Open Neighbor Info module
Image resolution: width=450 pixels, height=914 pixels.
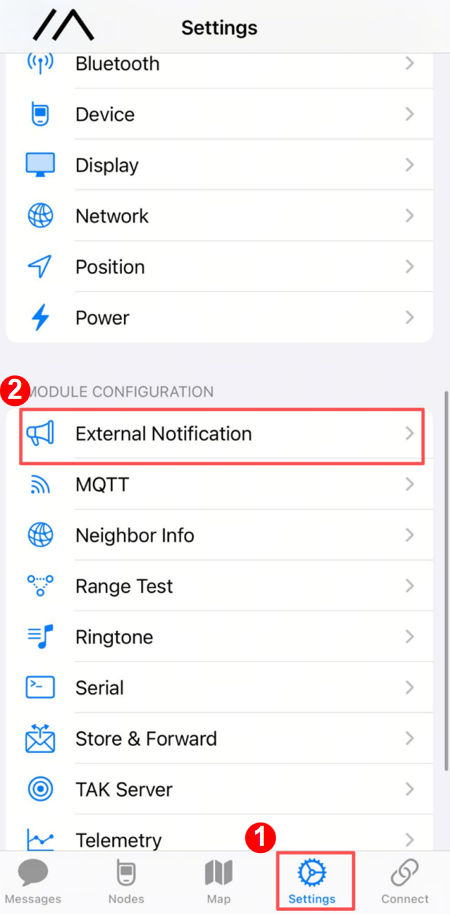click(219, 535)
